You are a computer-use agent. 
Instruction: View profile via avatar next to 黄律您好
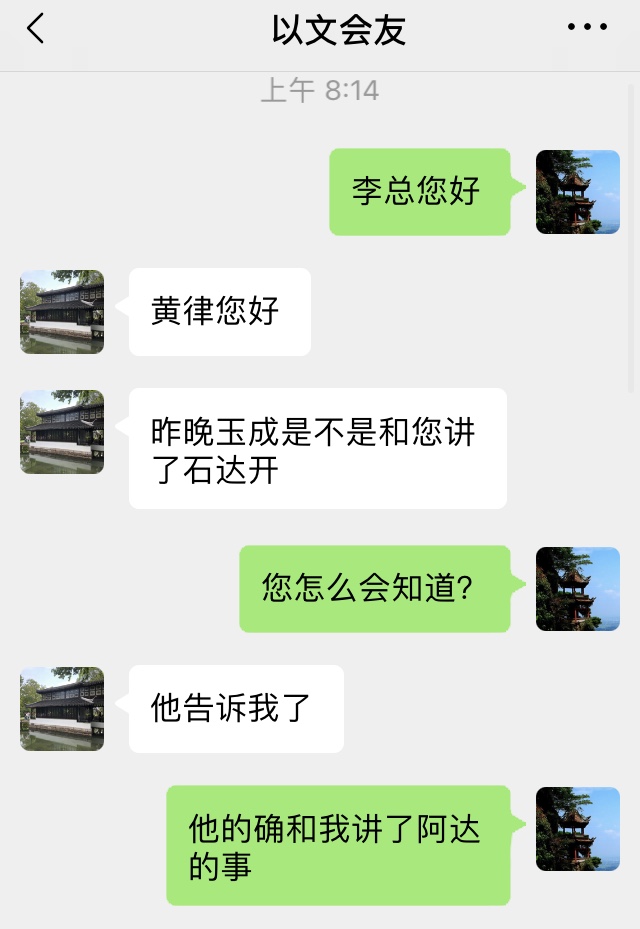click(62, 312)
